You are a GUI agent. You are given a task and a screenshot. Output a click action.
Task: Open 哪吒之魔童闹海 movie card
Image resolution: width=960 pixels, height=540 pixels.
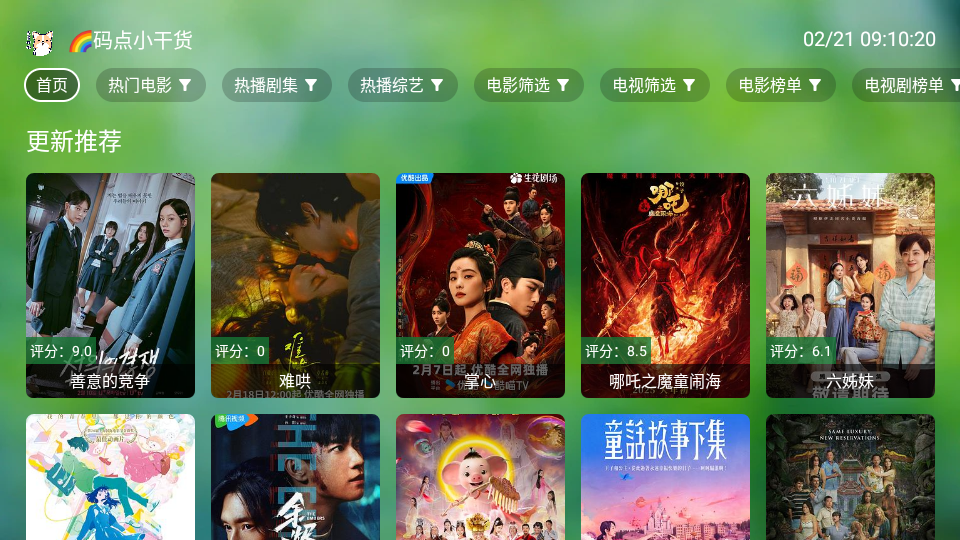coord(665,285)
